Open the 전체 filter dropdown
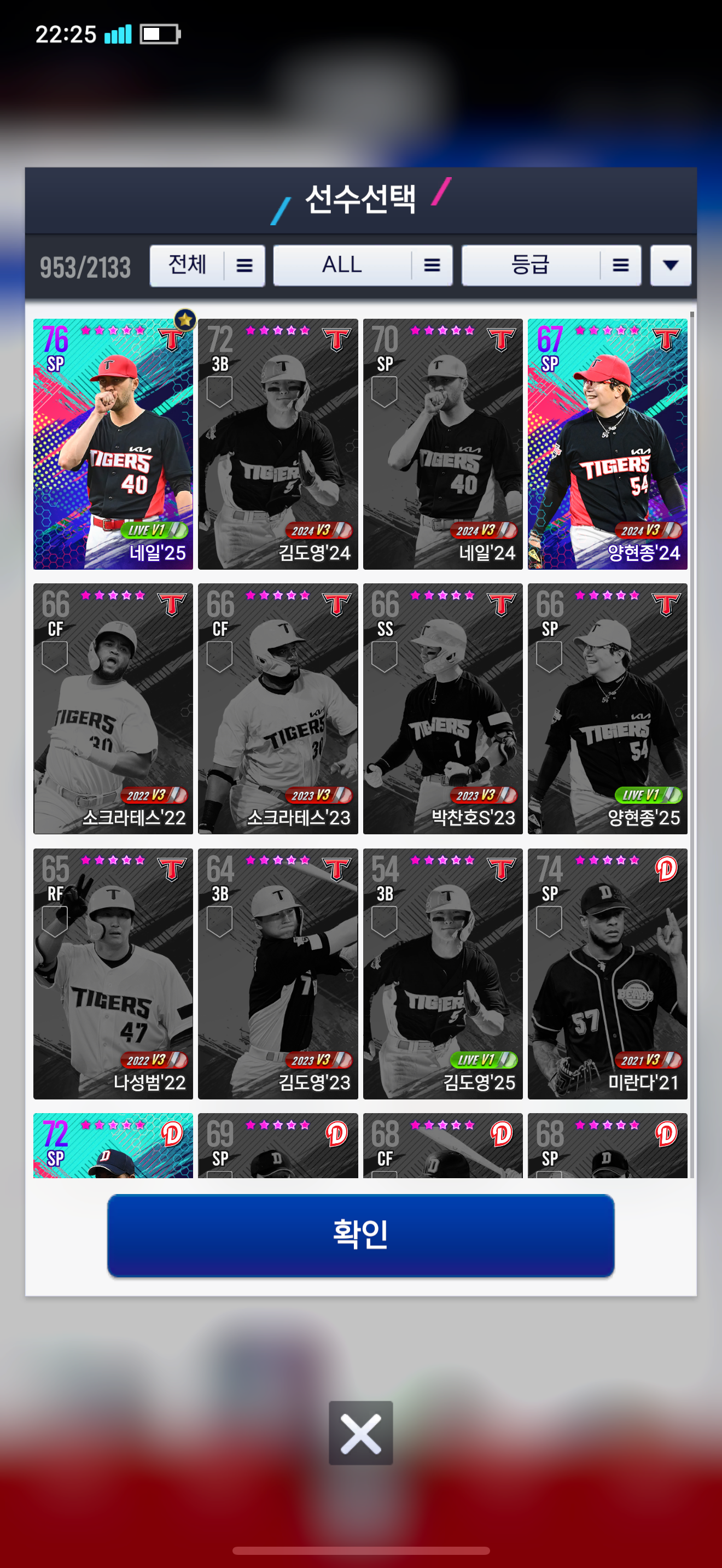 (x=207, y=265)
